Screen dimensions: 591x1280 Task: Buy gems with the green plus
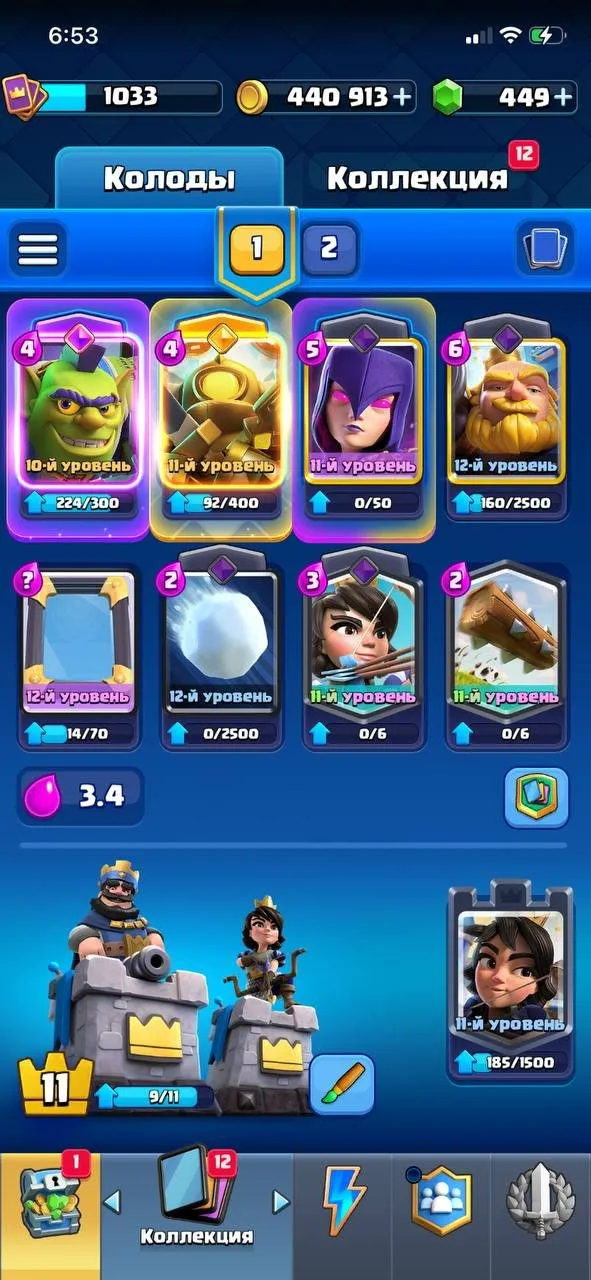point(564,97)
